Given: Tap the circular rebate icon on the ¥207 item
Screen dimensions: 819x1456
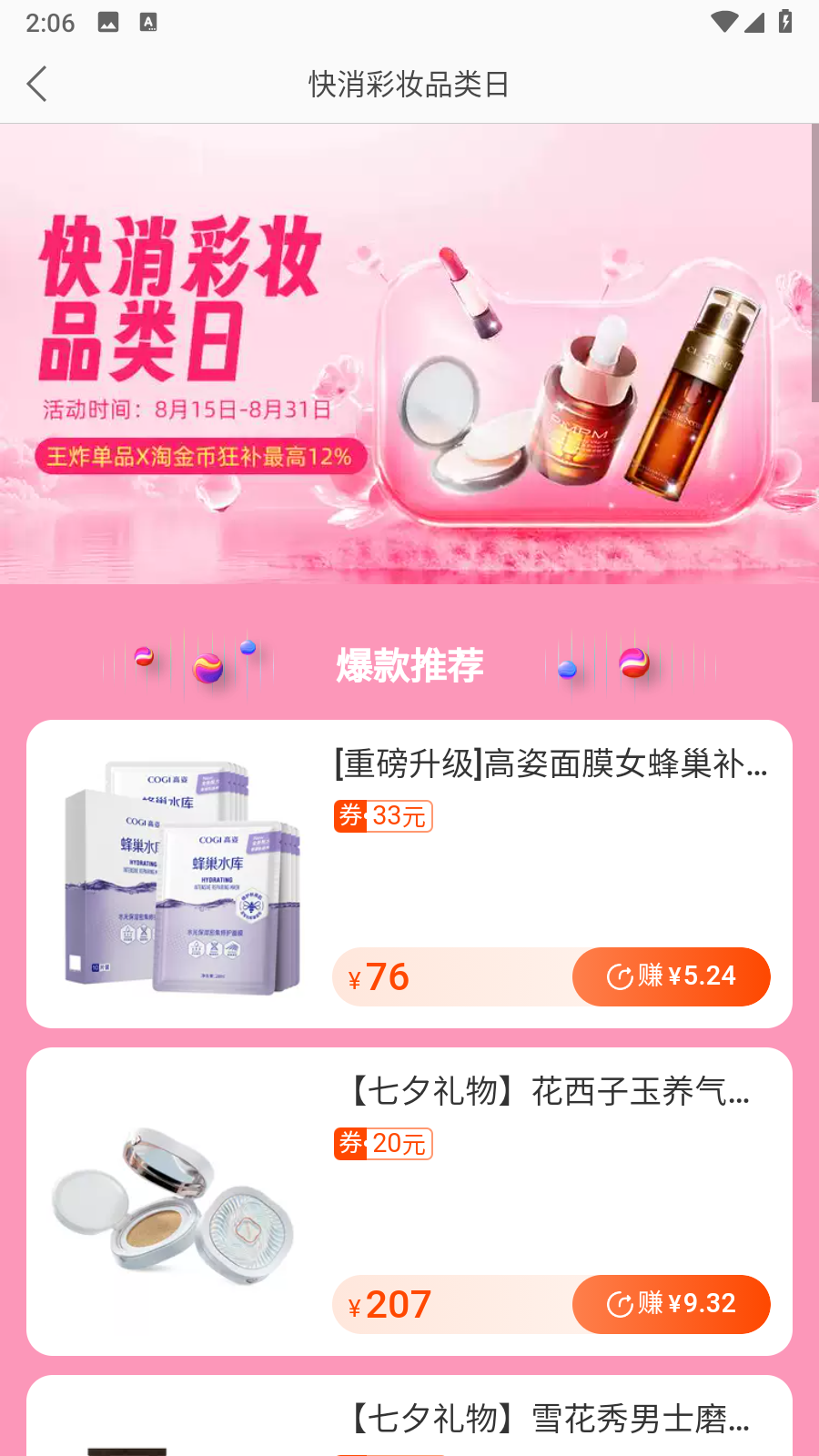Looking at the screenshot, I should [622, 1304].
